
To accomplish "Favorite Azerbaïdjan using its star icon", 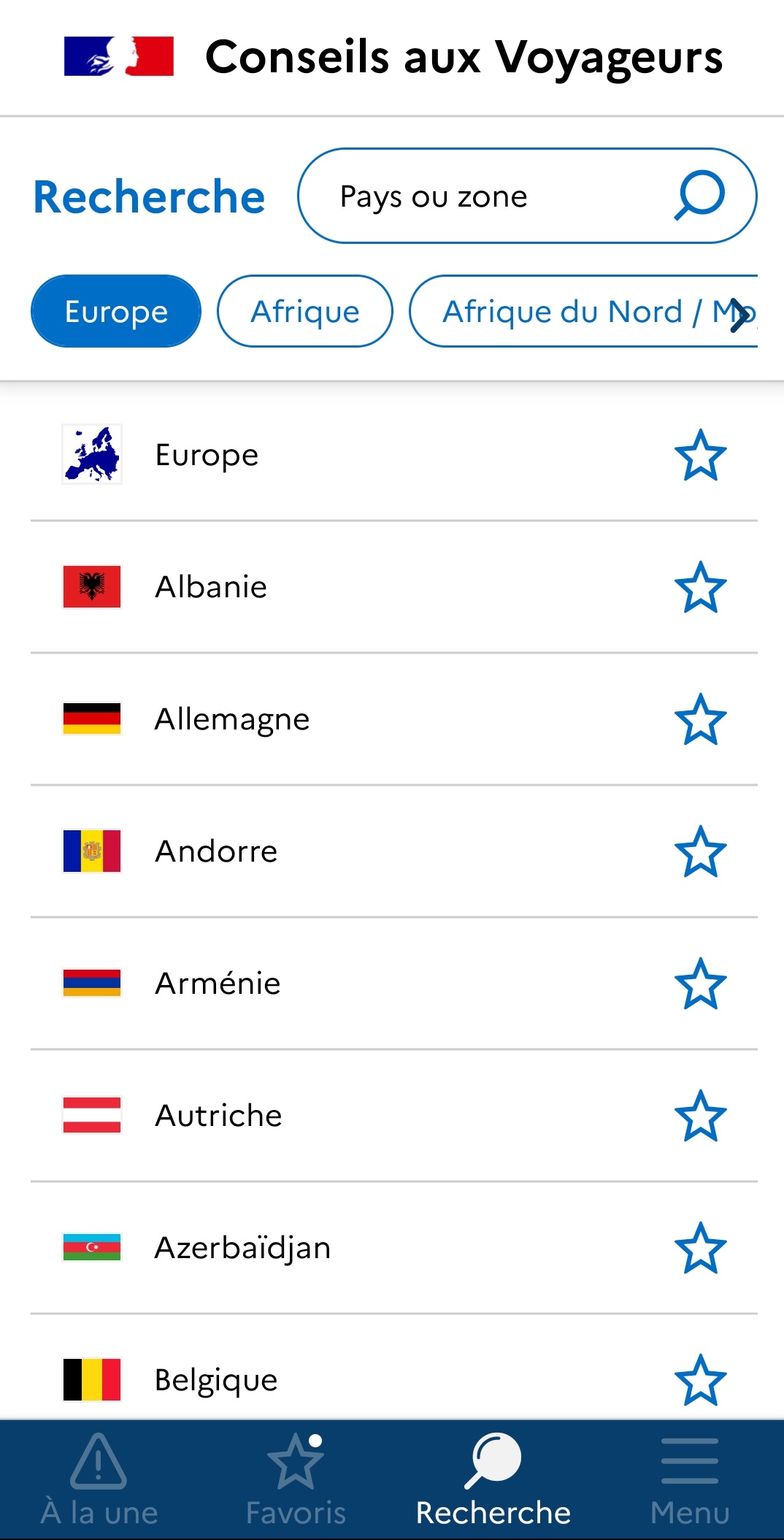I will (700, 1248).
